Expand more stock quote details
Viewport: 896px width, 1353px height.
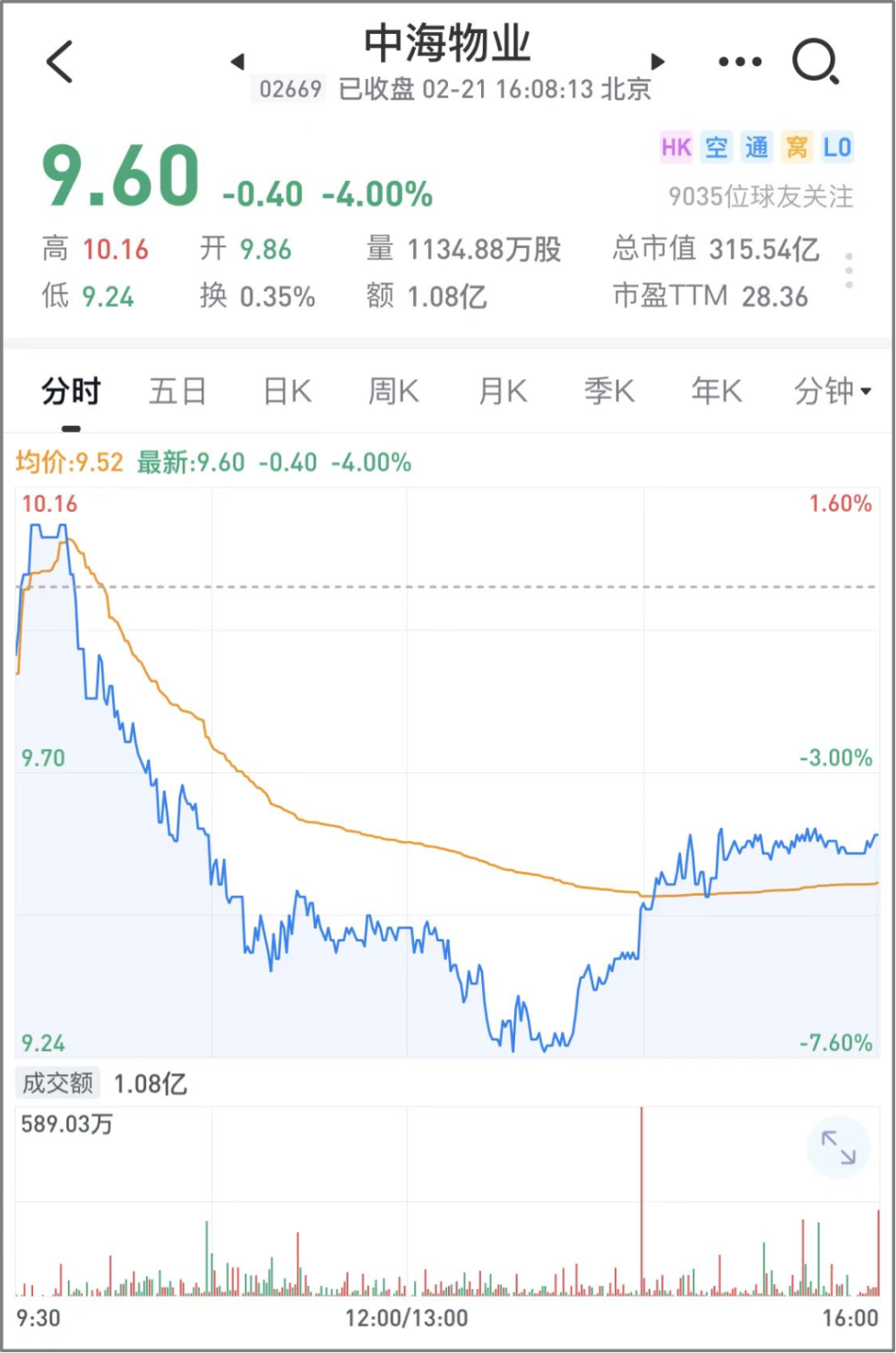point(849,271)
